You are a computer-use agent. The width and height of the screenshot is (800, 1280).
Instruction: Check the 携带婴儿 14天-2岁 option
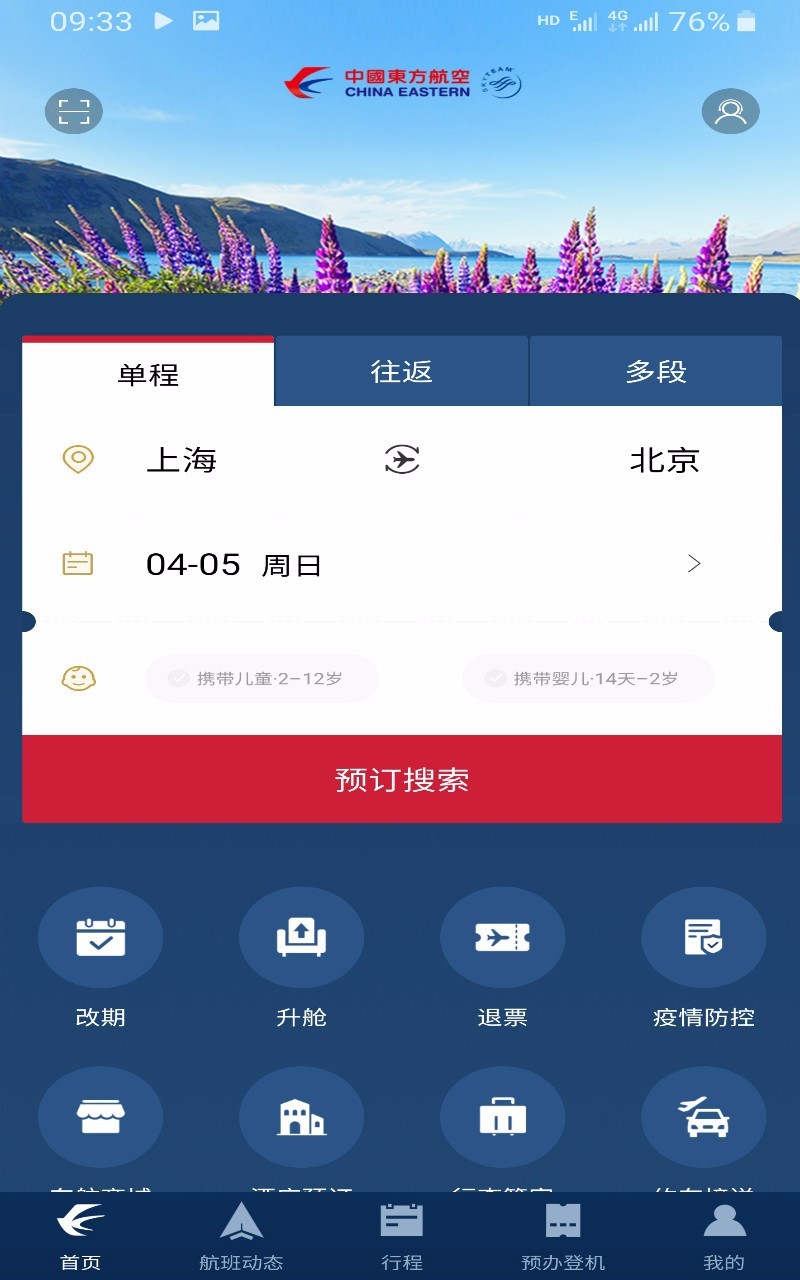point(588,679)
